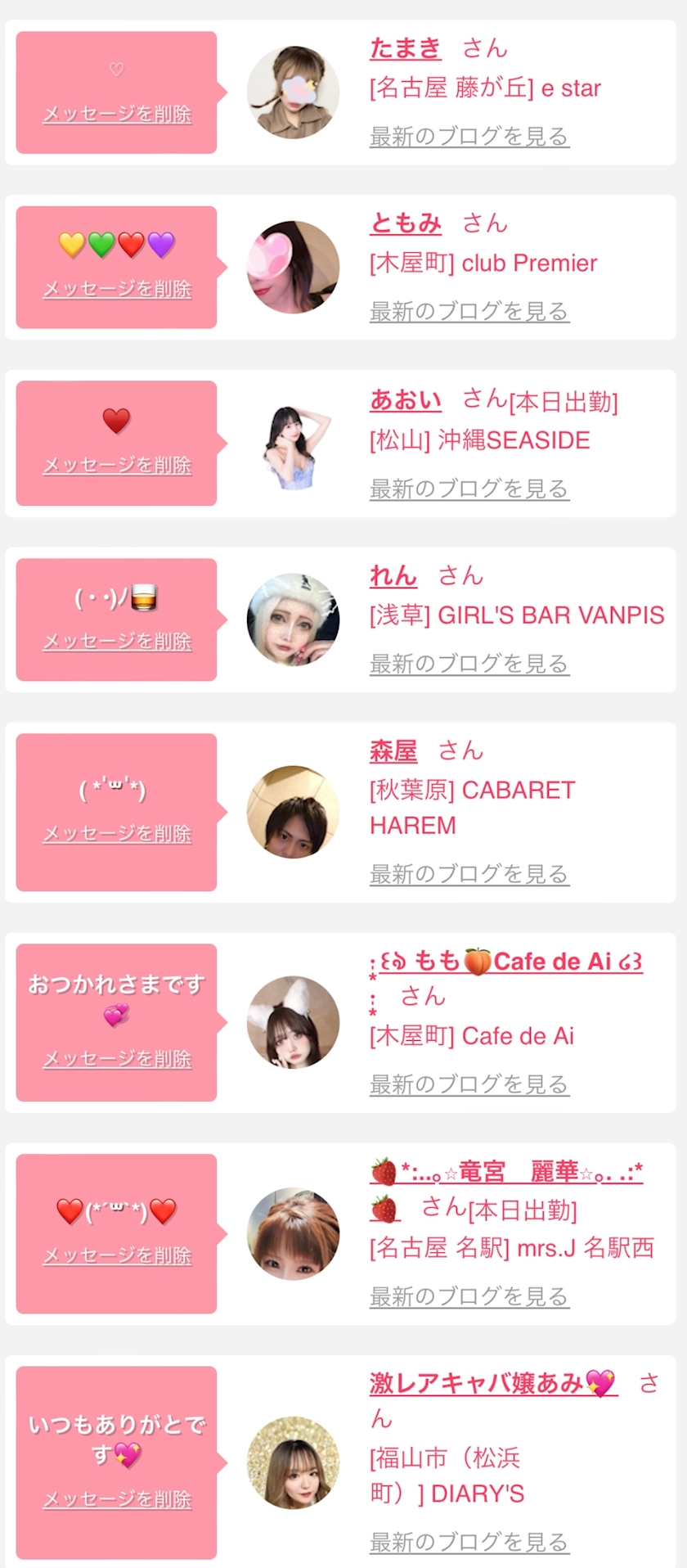View 森屋's latest blog
Screen dimensions: 687x1568
469,875
